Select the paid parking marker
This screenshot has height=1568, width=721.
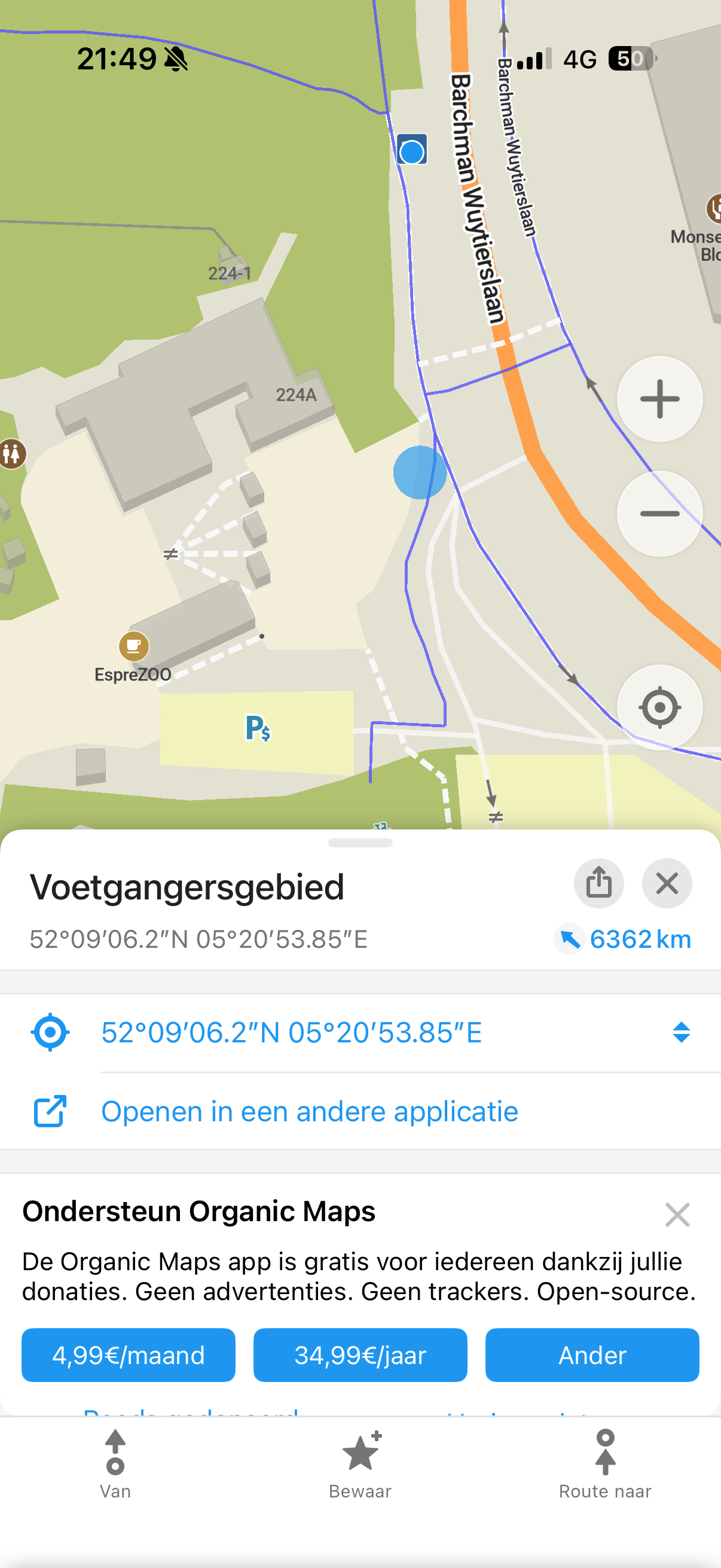[x=257, y=727]
